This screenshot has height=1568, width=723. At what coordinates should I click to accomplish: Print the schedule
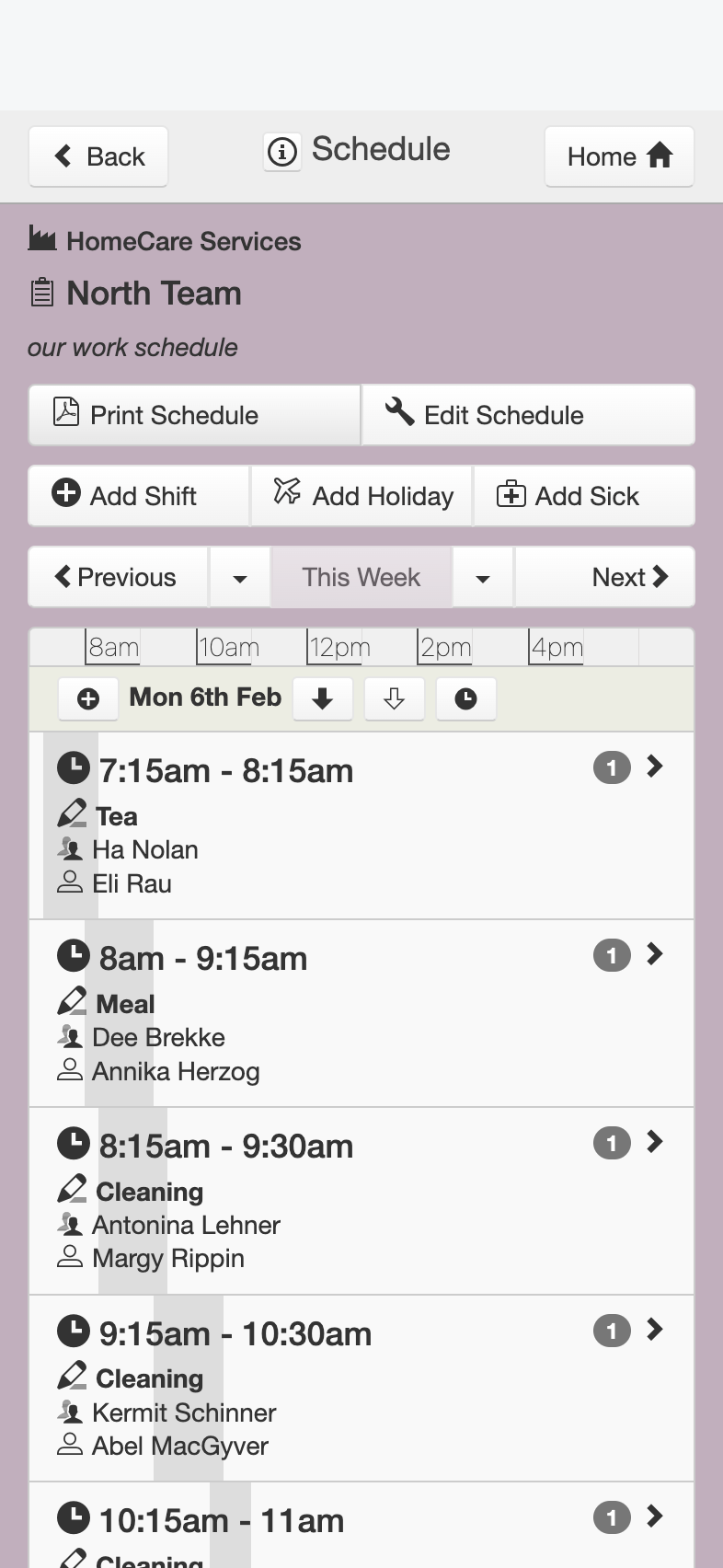pyautogui.click(x=194, y=415)
